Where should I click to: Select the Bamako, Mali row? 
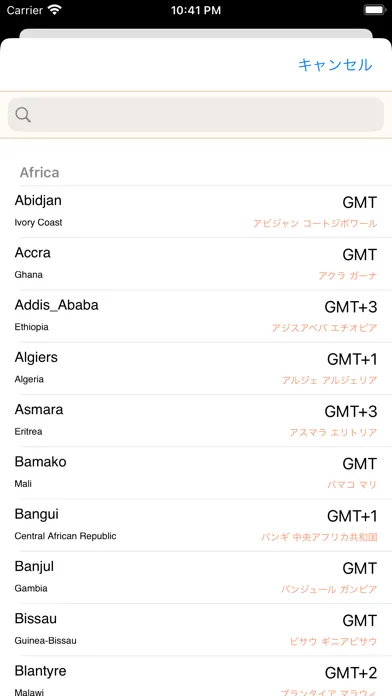[x=196, y=473]
